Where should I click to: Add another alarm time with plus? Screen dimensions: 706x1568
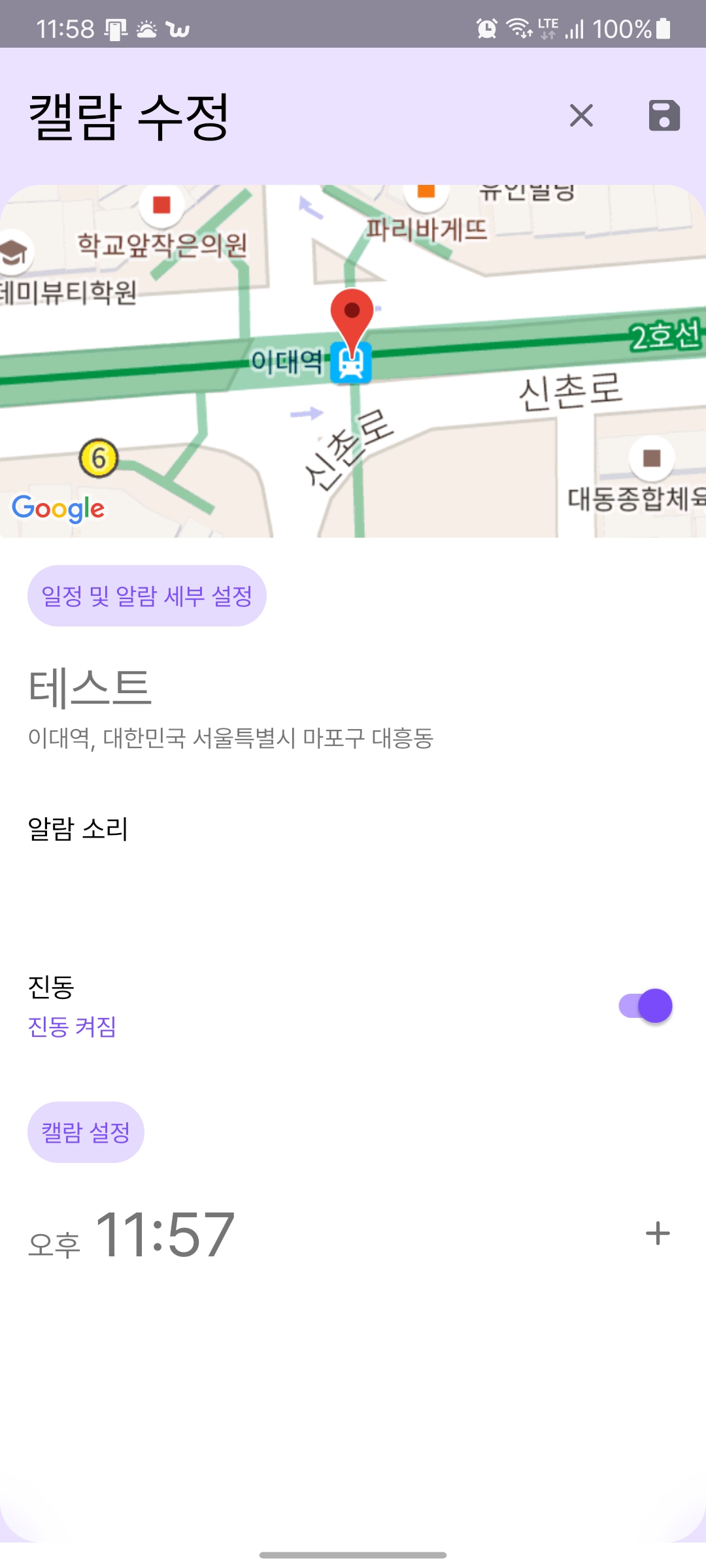tap(658, 1233)
